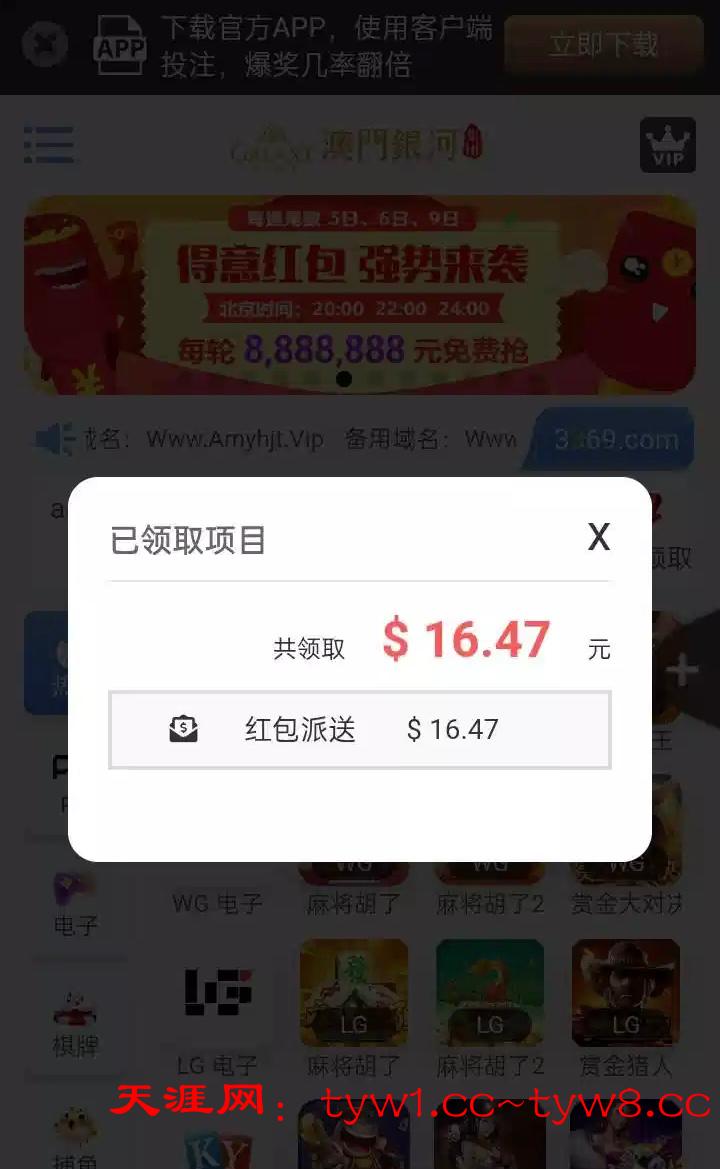Open the LG 麻将胡了 game
Screen dimensions: 720x1169
coord(354,1005)
